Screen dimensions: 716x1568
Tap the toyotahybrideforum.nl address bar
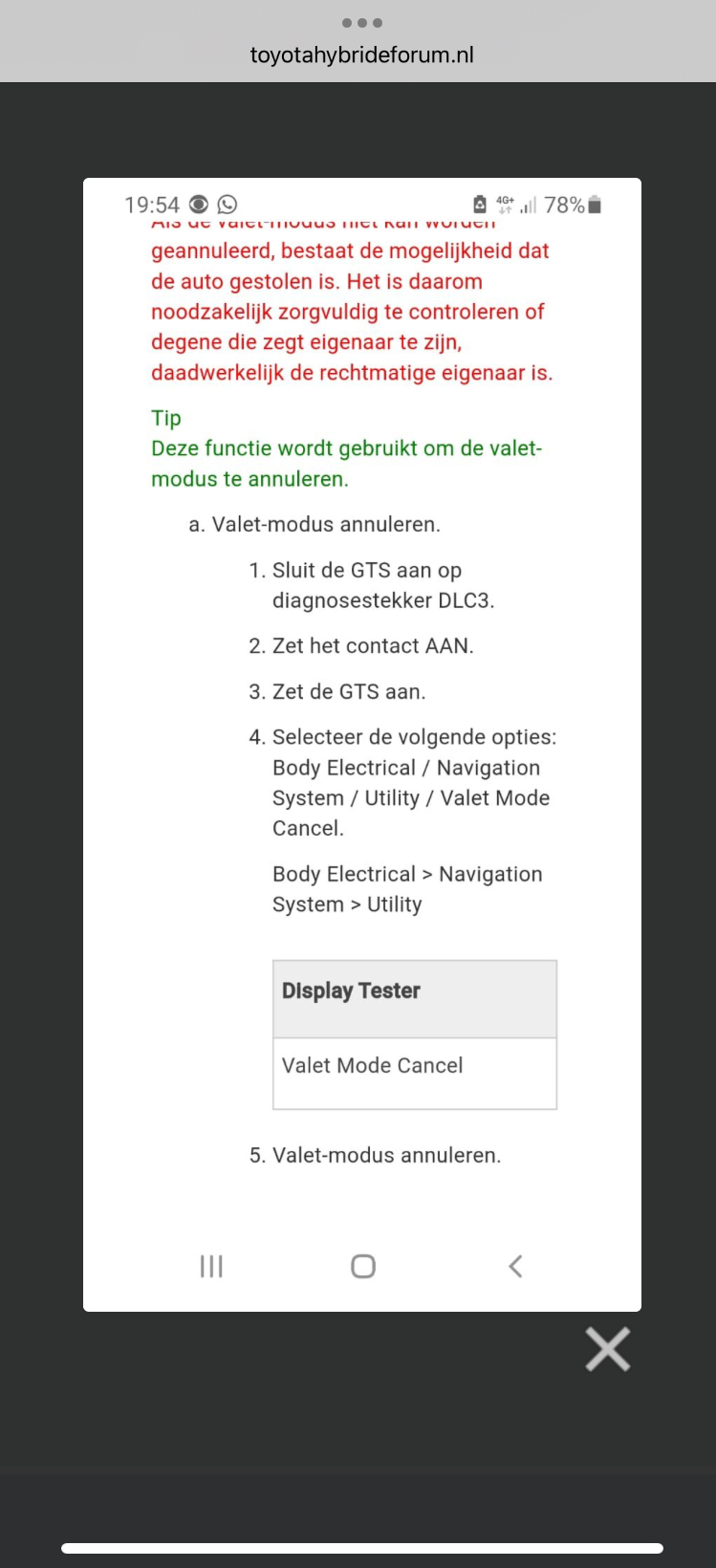point(361,55)
